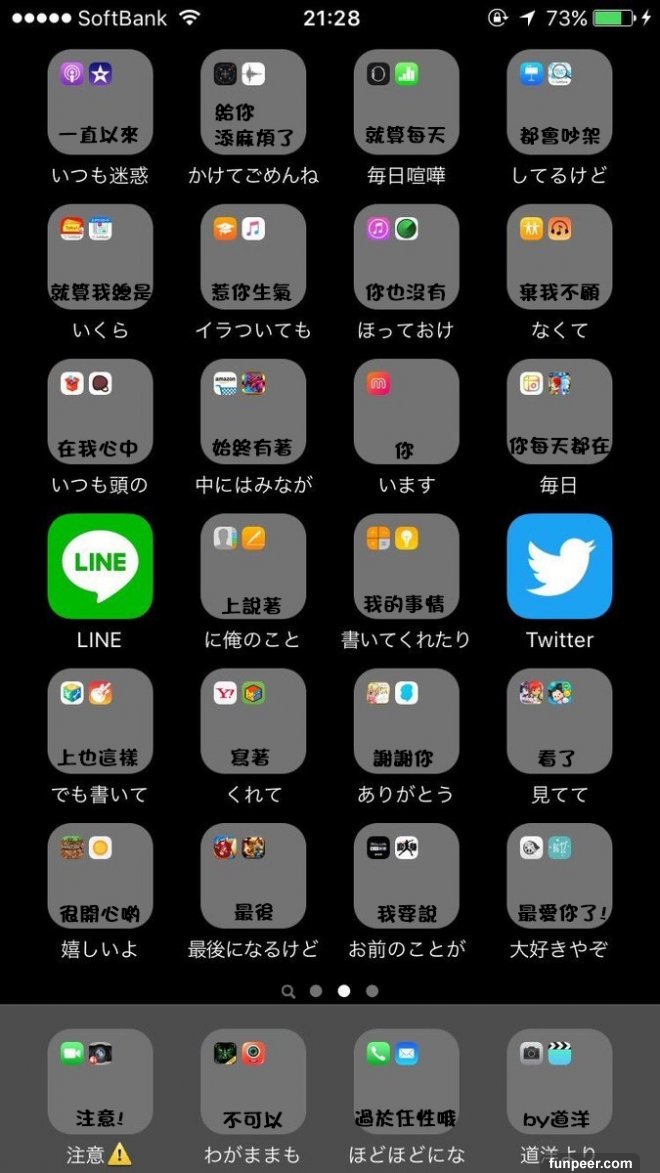Open the 嬉しいよ folder
This screenshot has width=660, height=1173.
pos(100,876)
